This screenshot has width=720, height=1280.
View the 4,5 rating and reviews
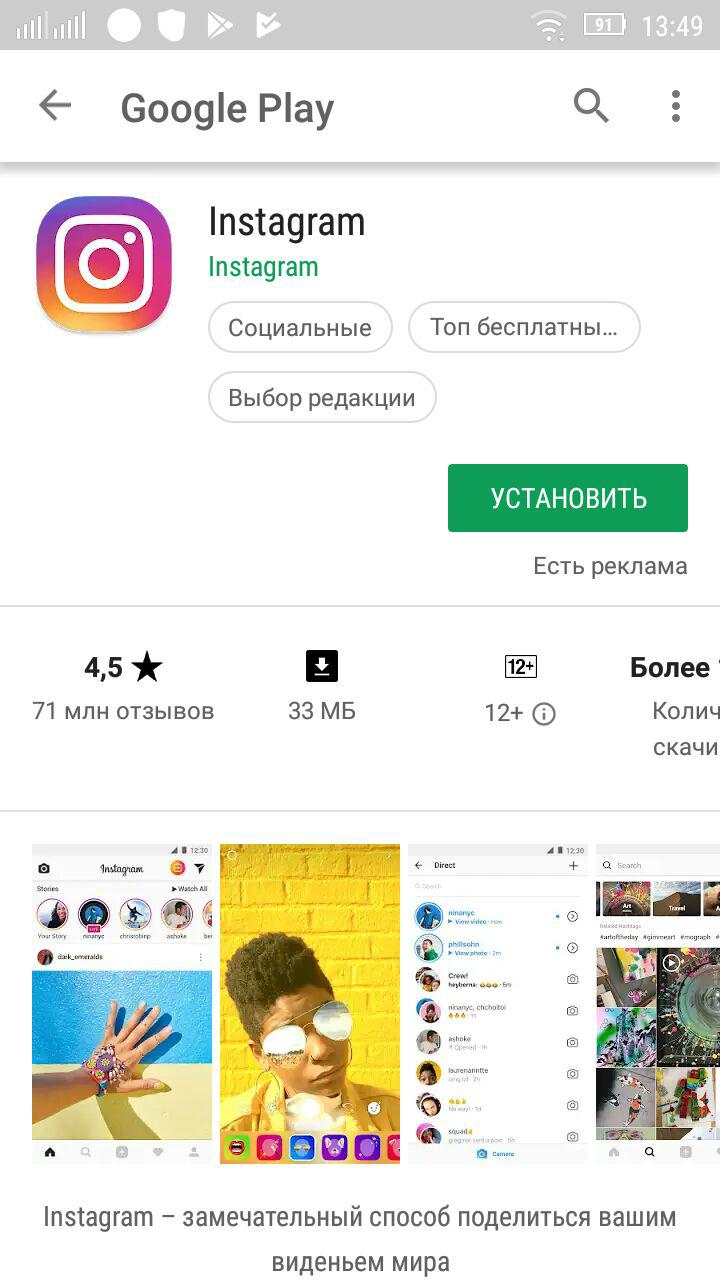123,687
